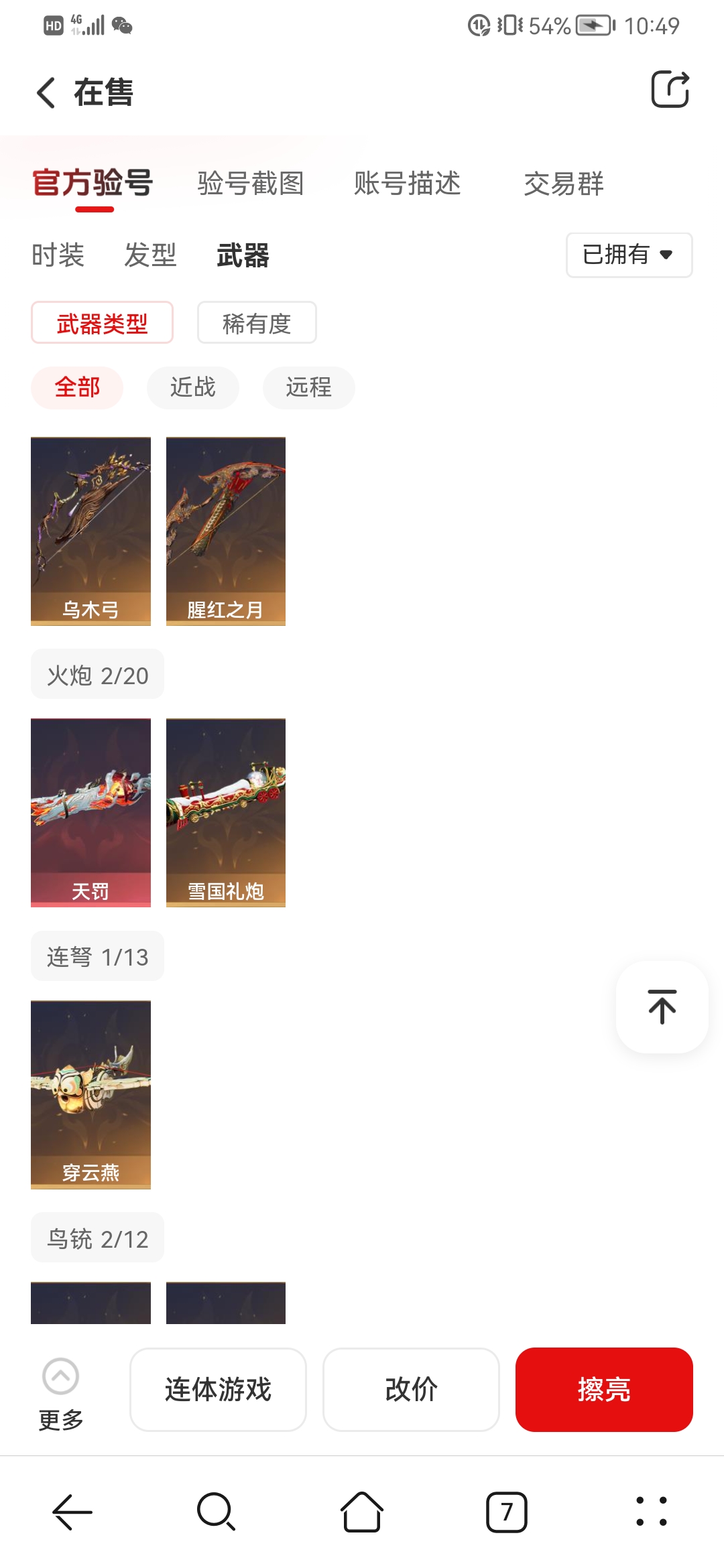The image size is (724, 1568).
Task: Filter weapons by 远程
Action: click(308, 387)
